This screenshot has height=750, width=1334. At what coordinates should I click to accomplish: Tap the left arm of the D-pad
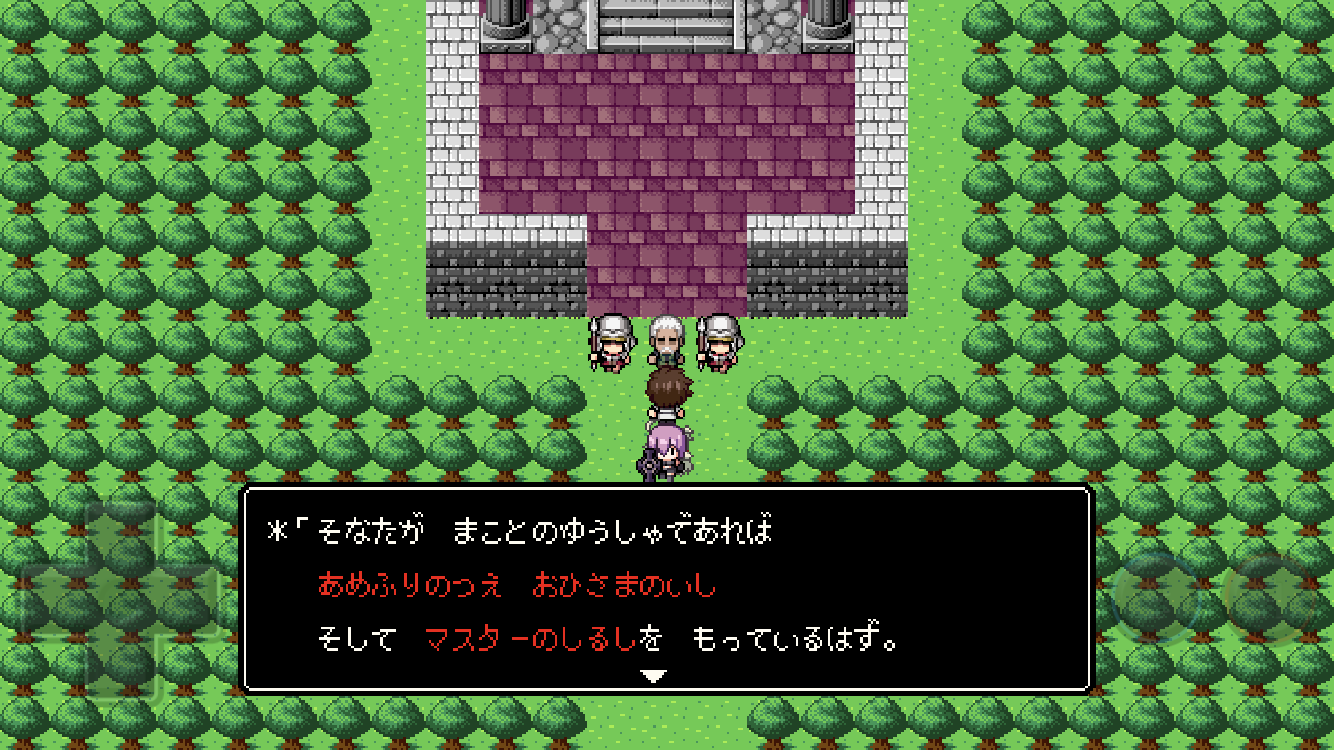tap(52, 600)
